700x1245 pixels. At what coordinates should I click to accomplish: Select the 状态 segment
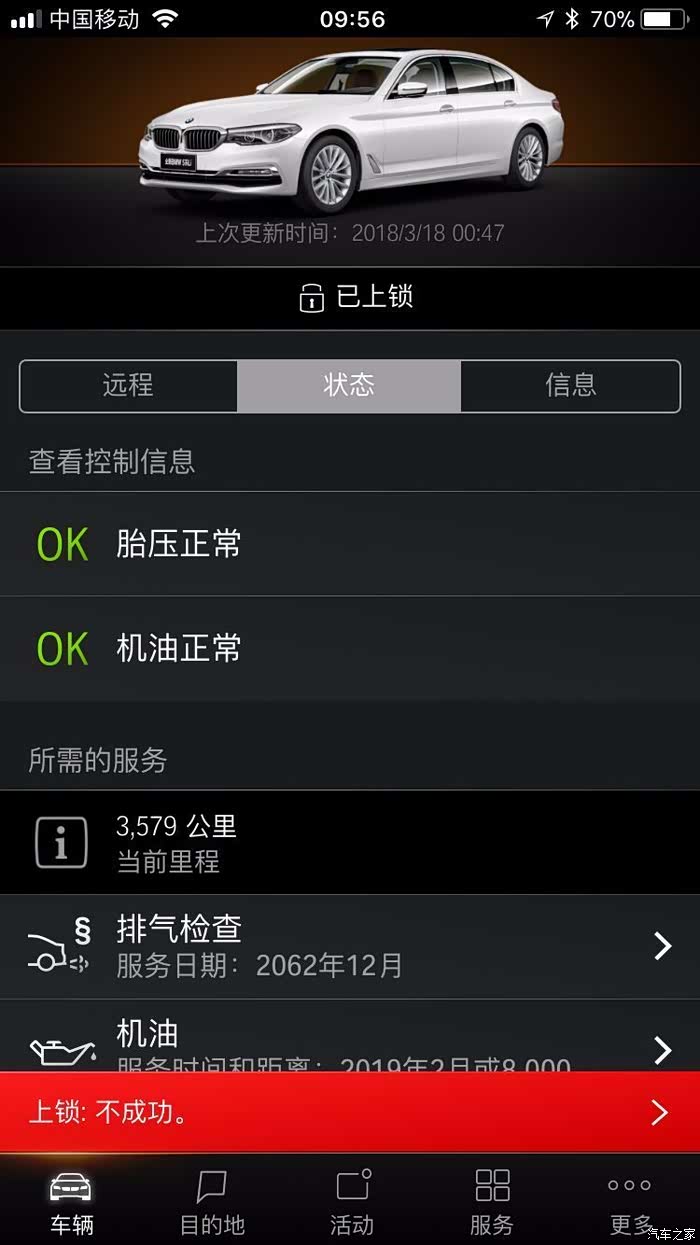tap(349, 386)
